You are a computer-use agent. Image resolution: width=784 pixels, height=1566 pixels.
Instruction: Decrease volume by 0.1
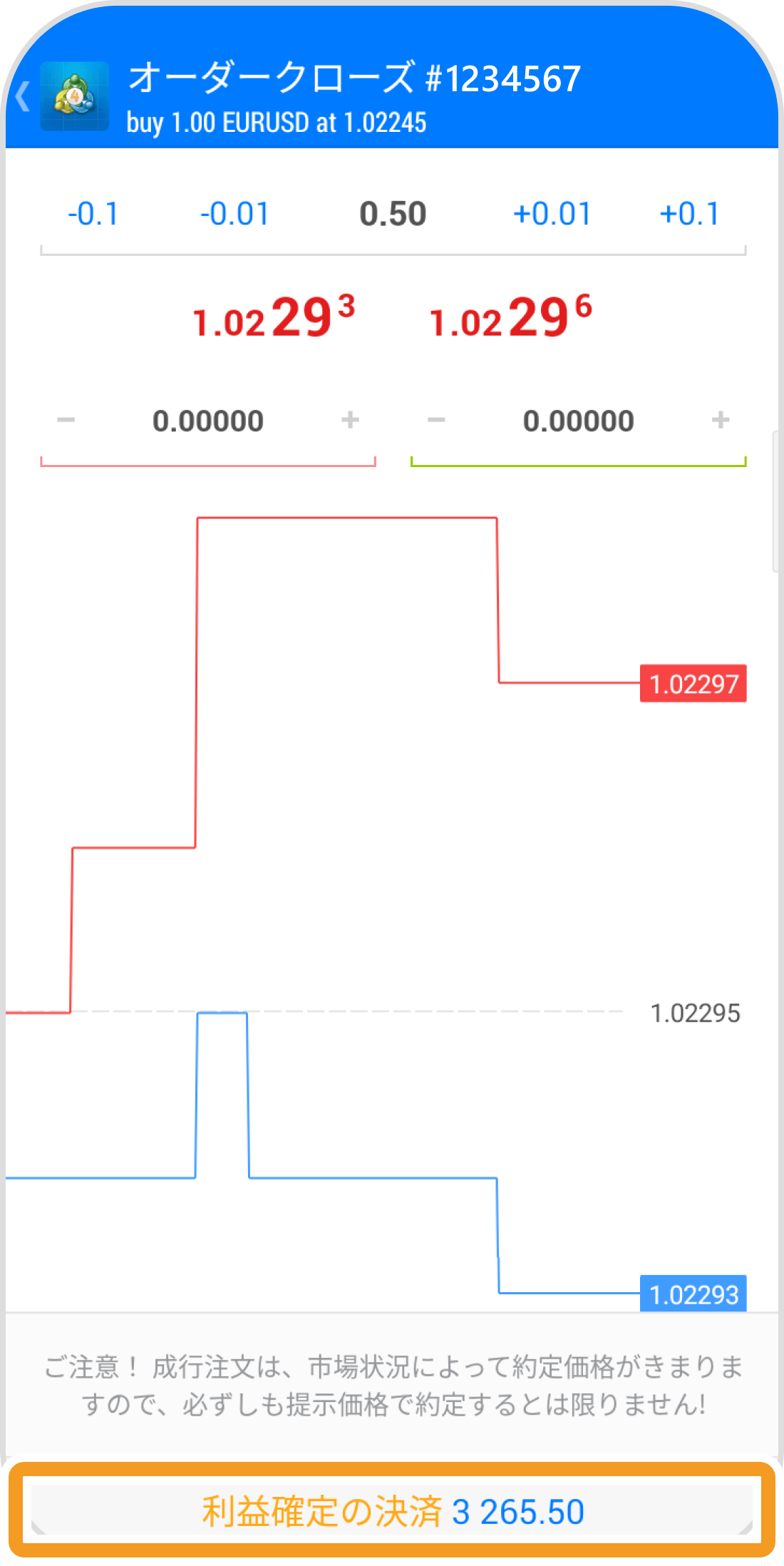(x=93, y=214)
